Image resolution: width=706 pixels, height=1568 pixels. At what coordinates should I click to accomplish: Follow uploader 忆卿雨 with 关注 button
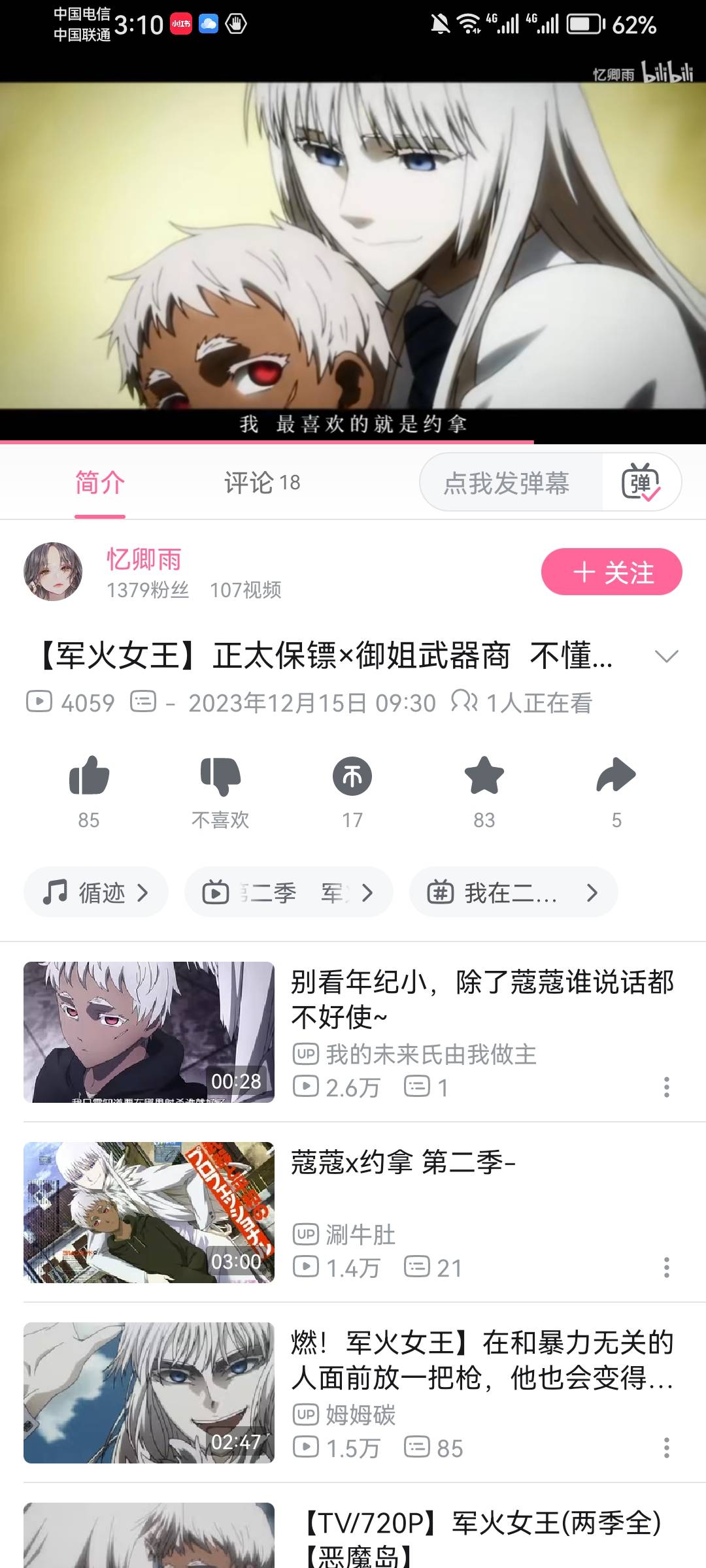(611, 572)
